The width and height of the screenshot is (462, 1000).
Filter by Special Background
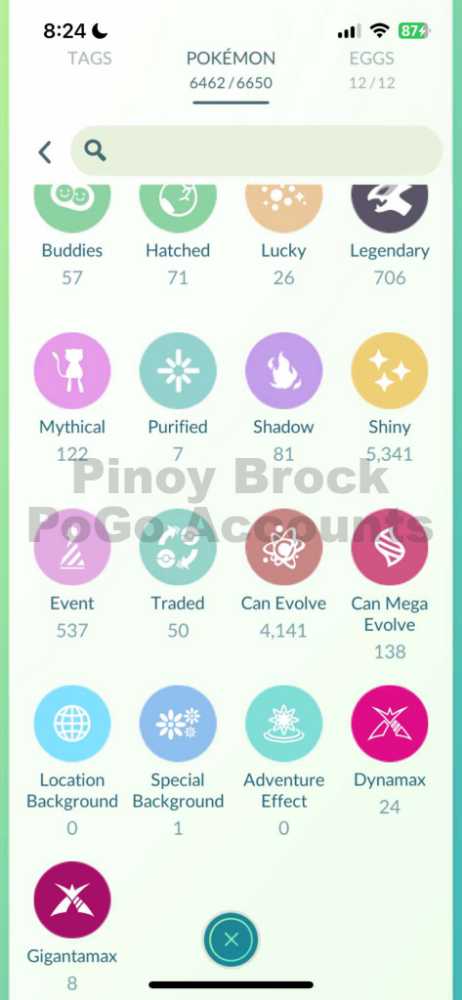click(x=178, y=724)
